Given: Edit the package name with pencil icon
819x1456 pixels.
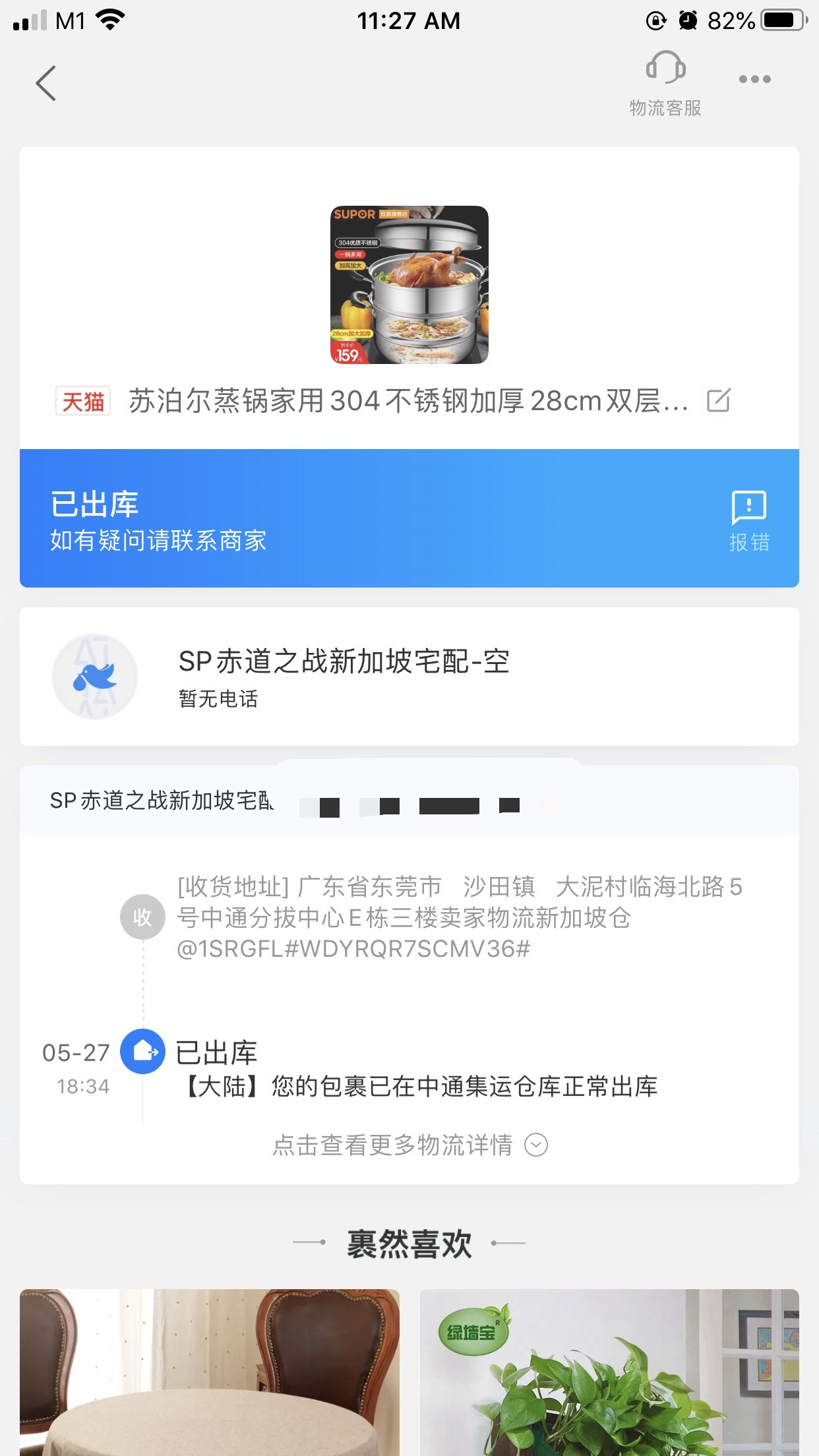Looking at the screenshot, I should [718, 400].
